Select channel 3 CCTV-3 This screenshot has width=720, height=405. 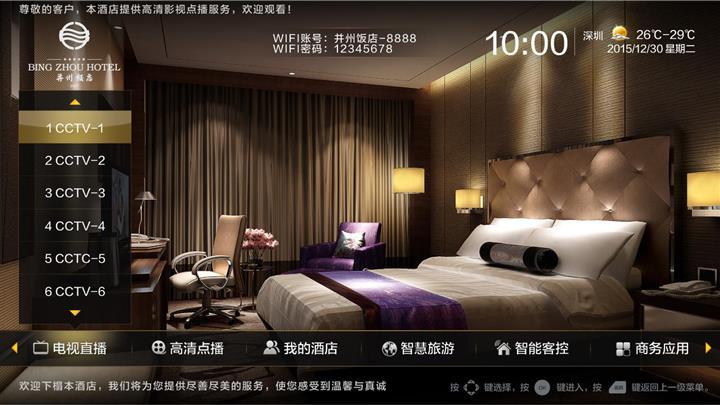pos(74,193)
